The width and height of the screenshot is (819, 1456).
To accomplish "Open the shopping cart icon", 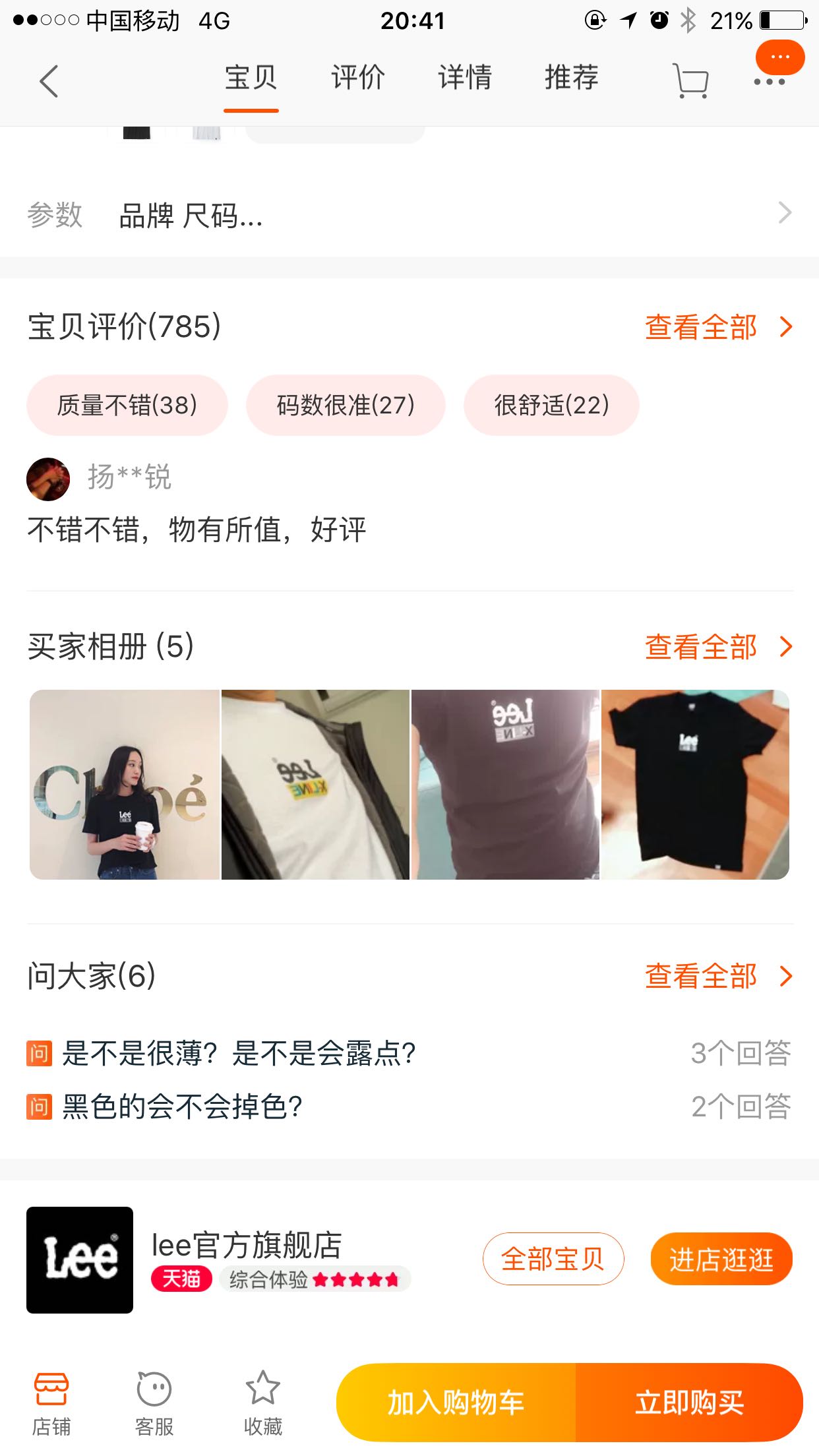I will pyautogui.click(x=690, y=81).
